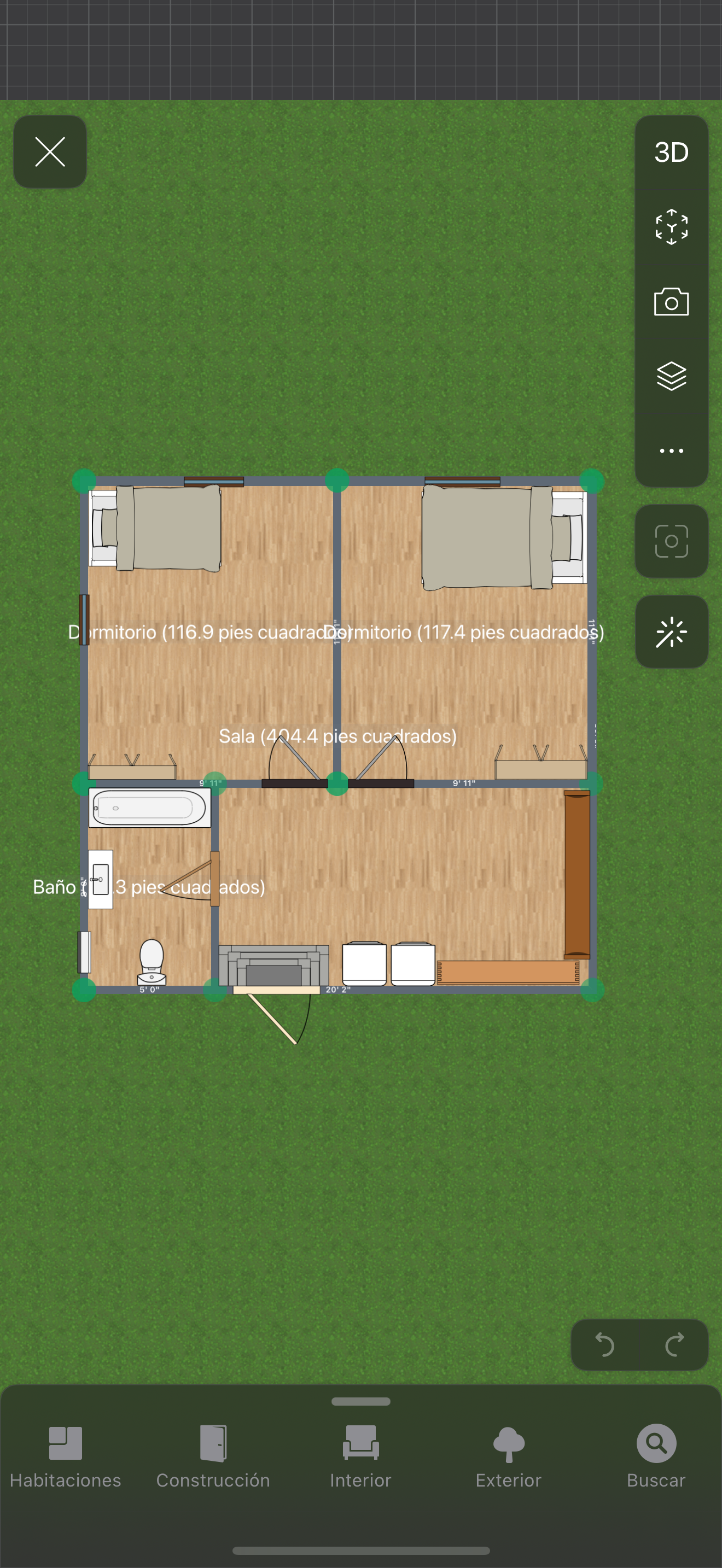722x1568 pixels.
Task: Open the AR view cube icon
Action: pos(671,227)
